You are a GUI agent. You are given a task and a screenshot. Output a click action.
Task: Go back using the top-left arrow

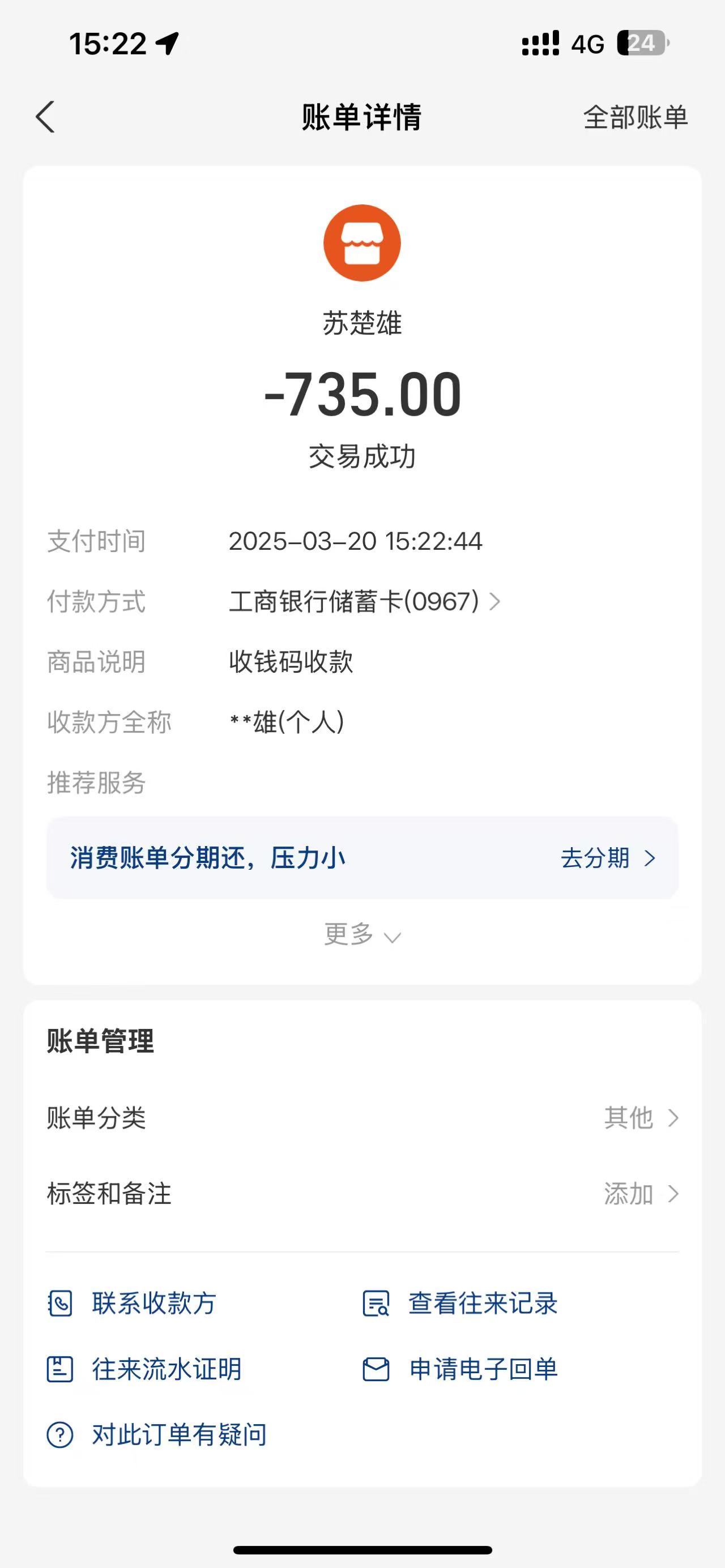(46, 116)
